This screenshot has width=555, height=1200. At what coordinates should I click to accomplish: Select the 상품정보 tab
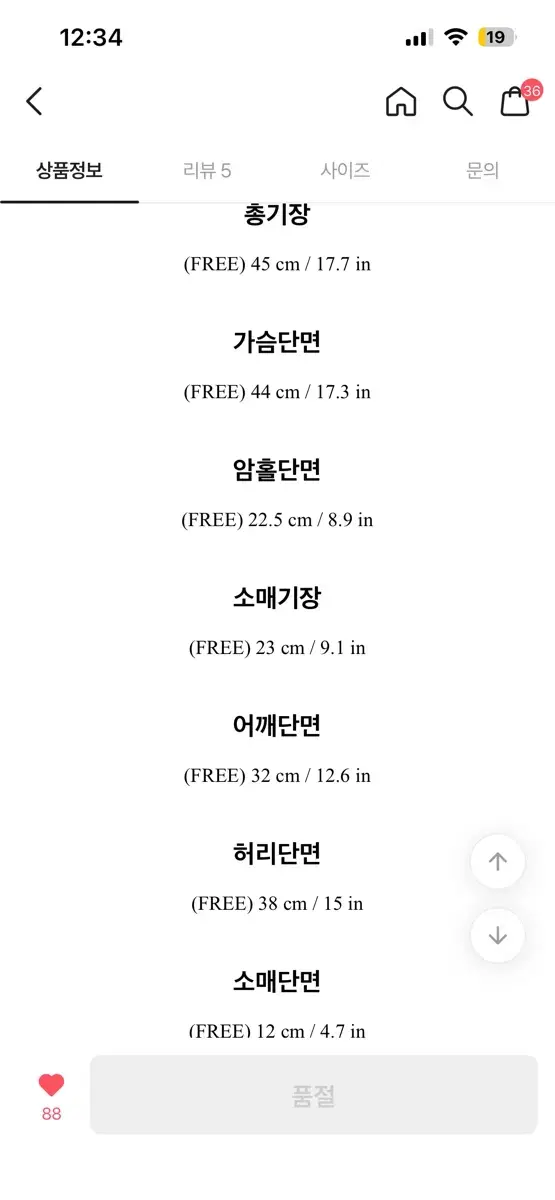pos(69,171)
